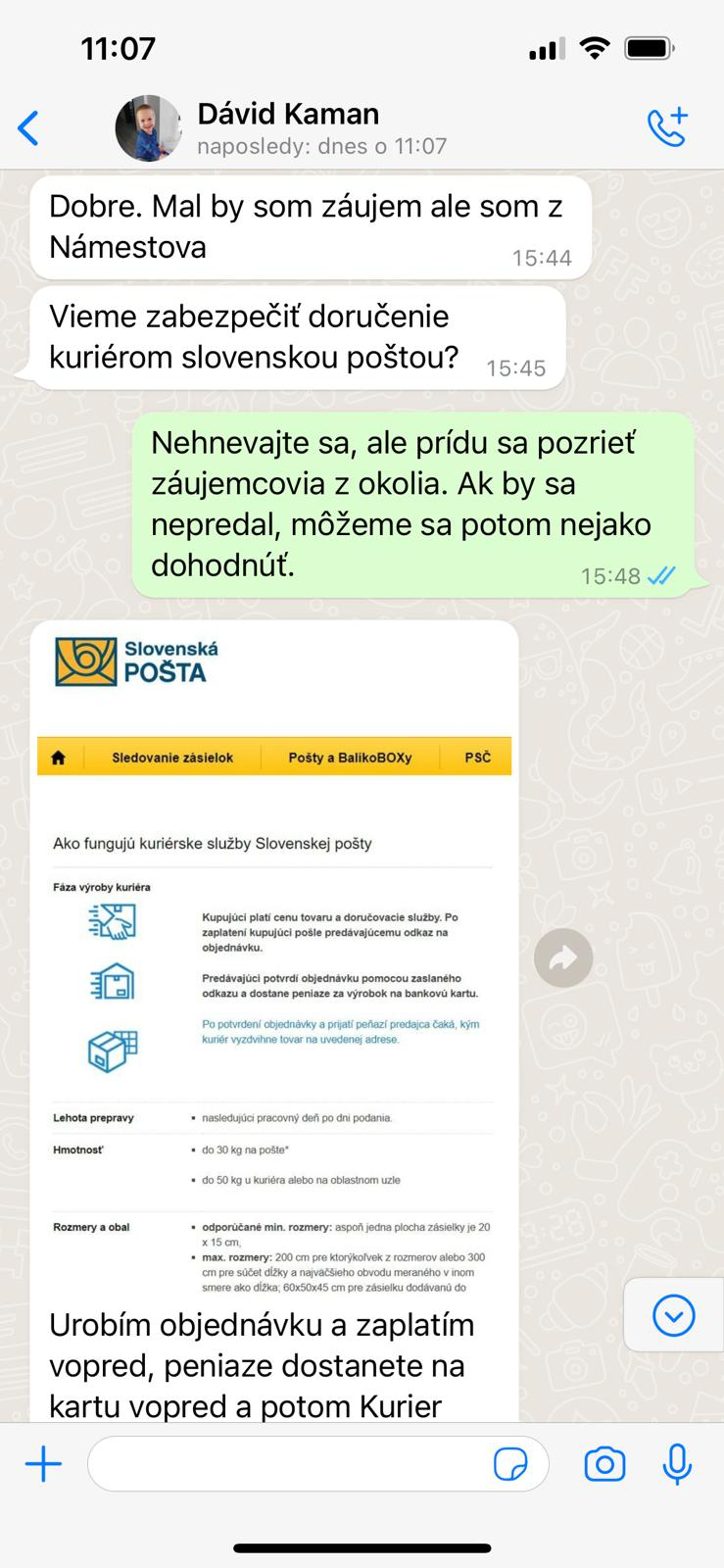Start a call with Dávid Kaman
Screen dimensions: 724x1568
coord(668,128)
